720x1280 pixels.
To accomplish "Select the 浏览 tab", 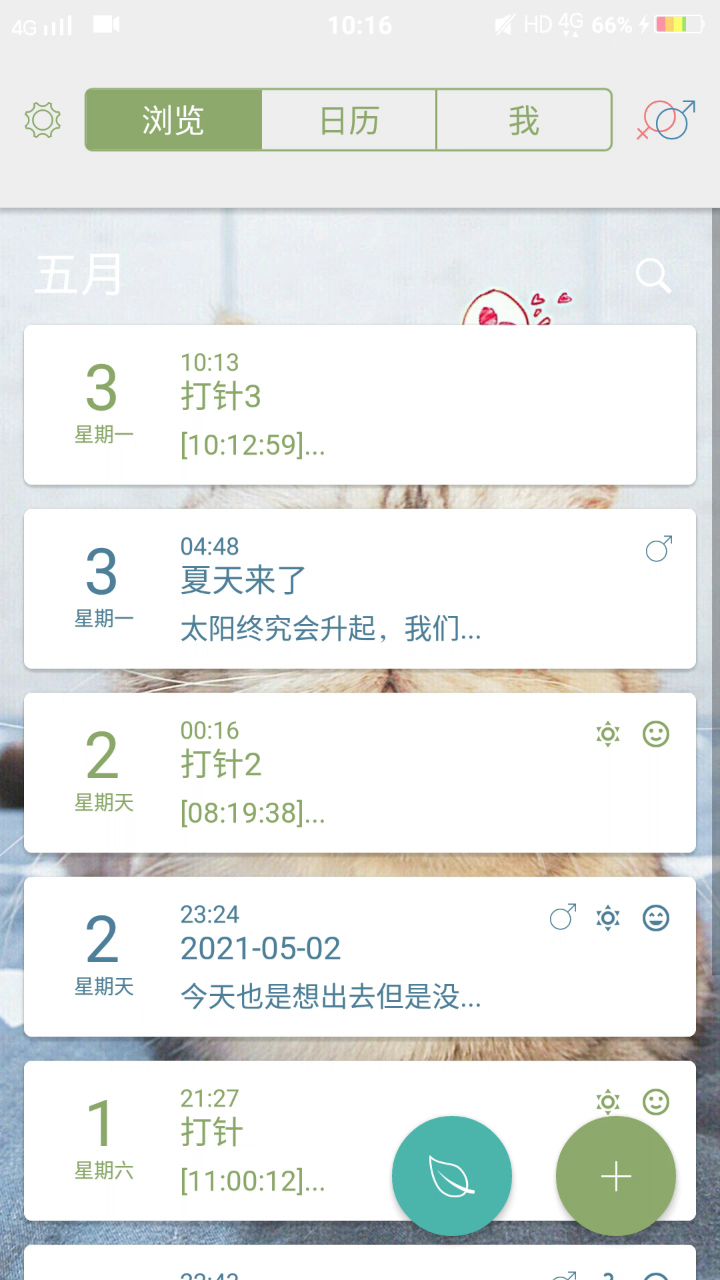I will (174, 120).
